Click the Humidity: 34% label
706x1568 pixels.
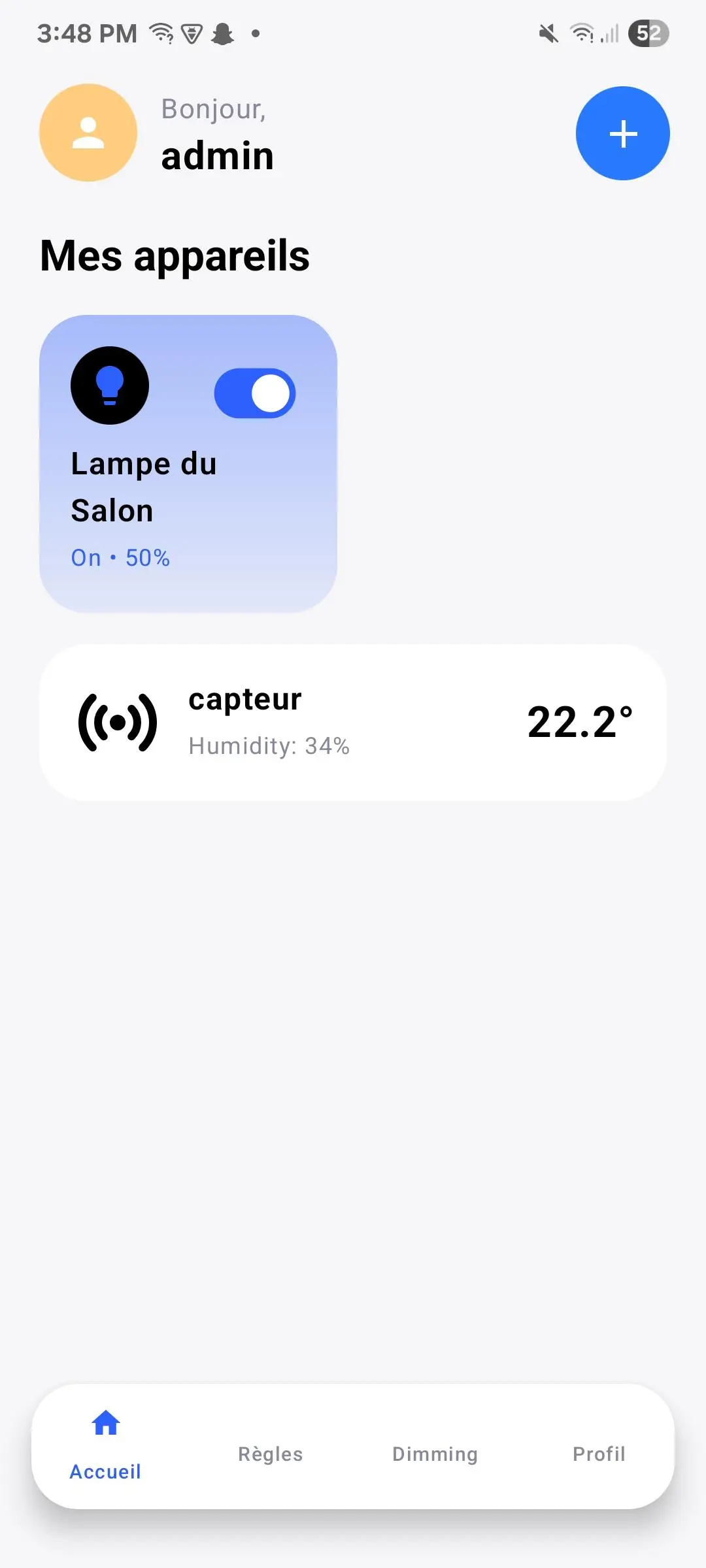269,745
